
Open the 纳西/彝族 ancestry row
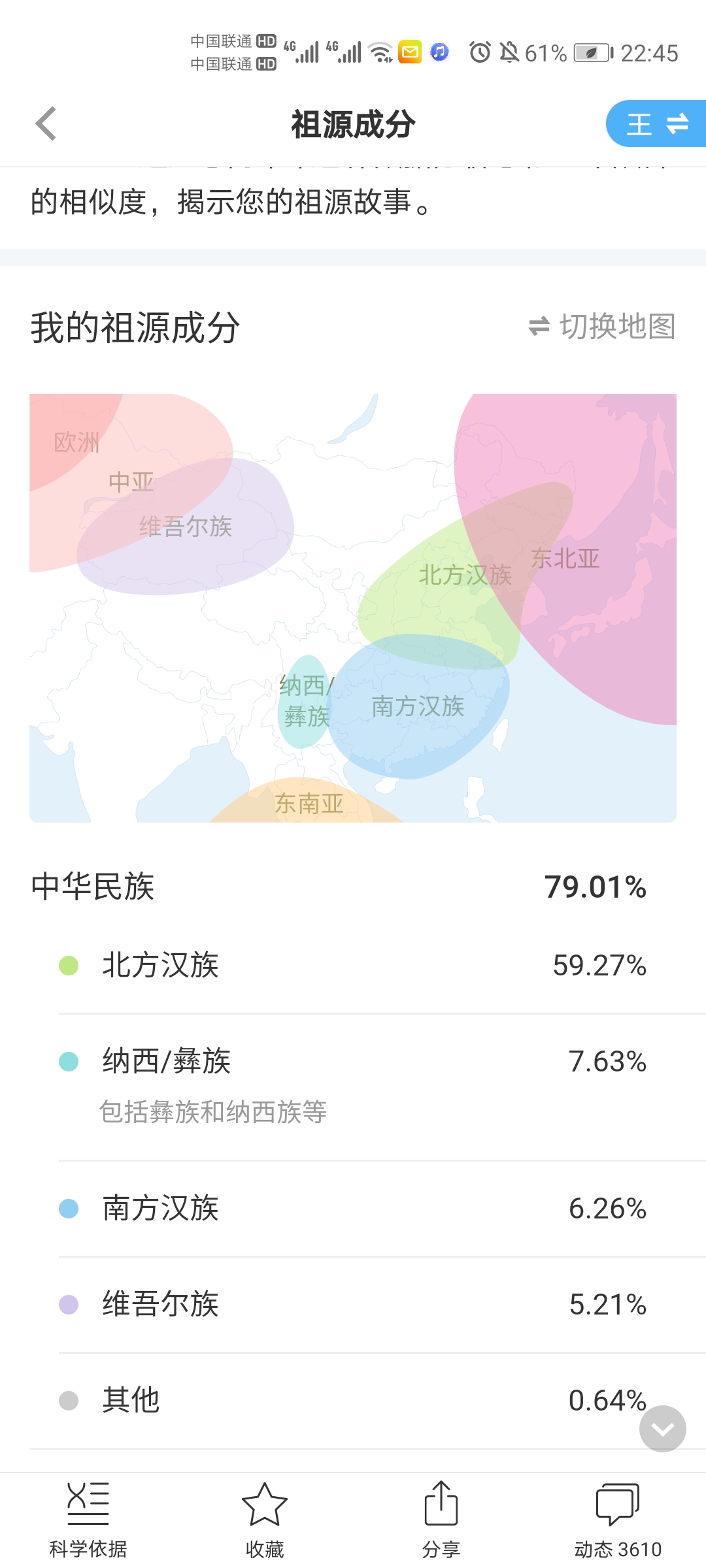click(x=353, y=1087)
